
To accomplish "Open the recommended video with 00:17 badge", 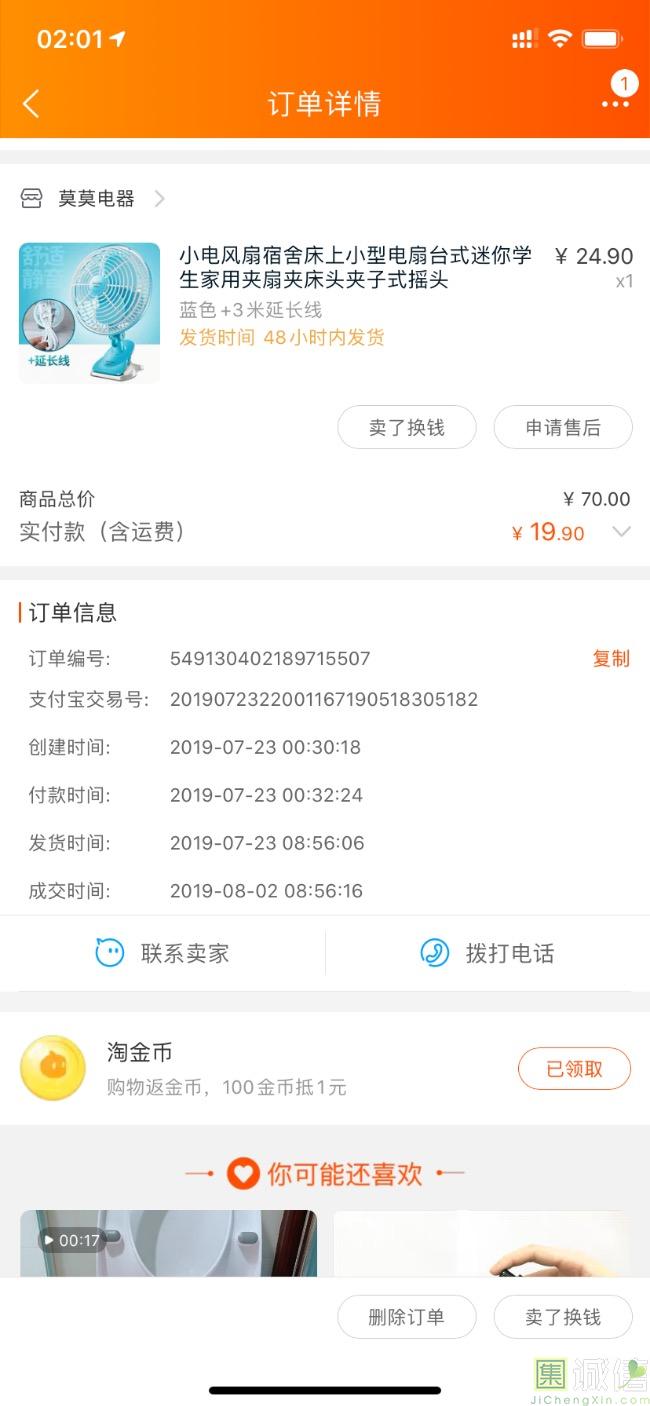I will click(x=168, y=1244).
